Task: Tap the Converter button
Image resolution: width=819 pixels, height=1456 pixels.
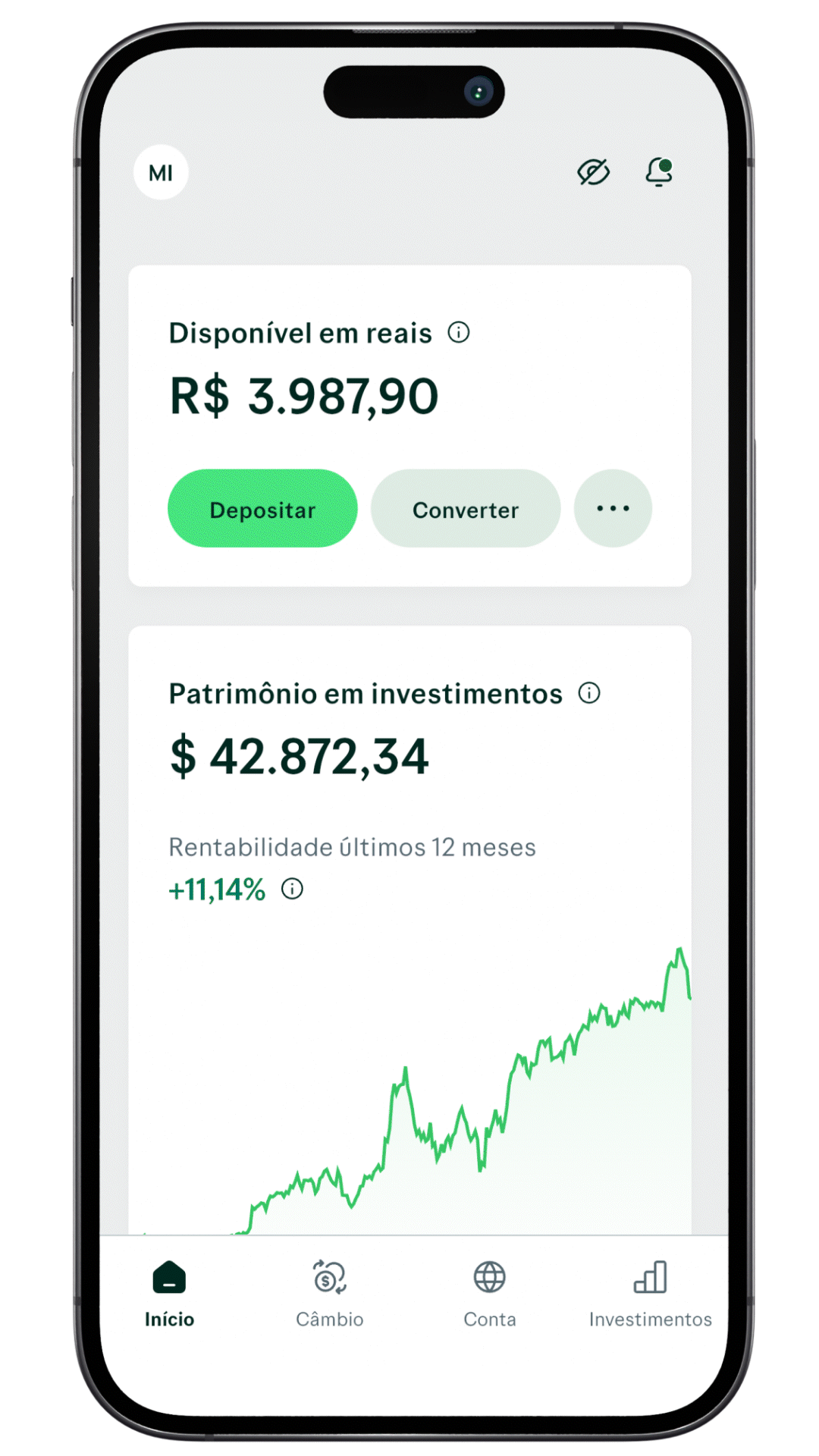Action: [x=466, y=509]
